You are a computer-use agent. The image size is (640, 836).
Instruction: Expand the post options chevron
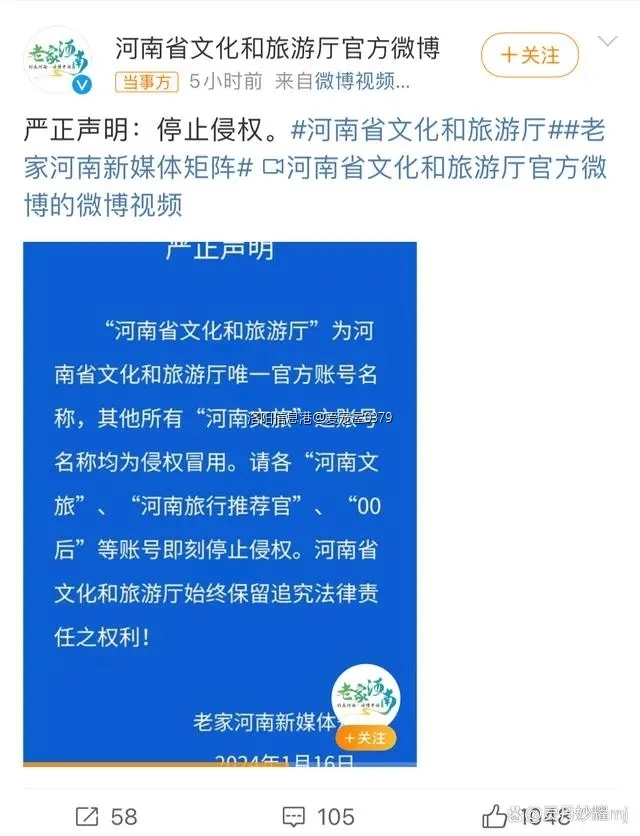608,42
